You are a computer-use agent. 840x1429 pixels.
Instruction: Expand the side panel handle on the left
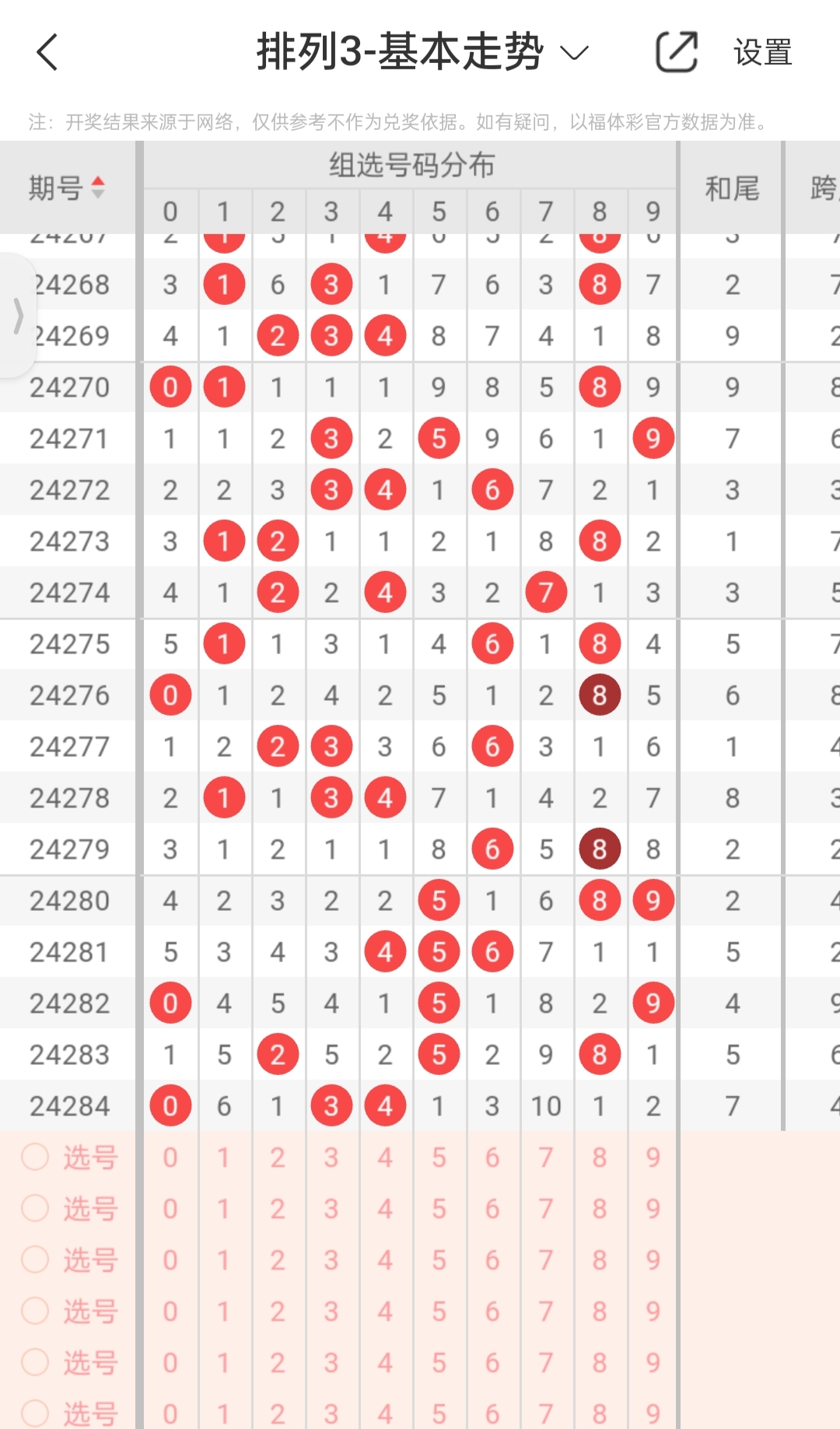[x=17, y=317]
